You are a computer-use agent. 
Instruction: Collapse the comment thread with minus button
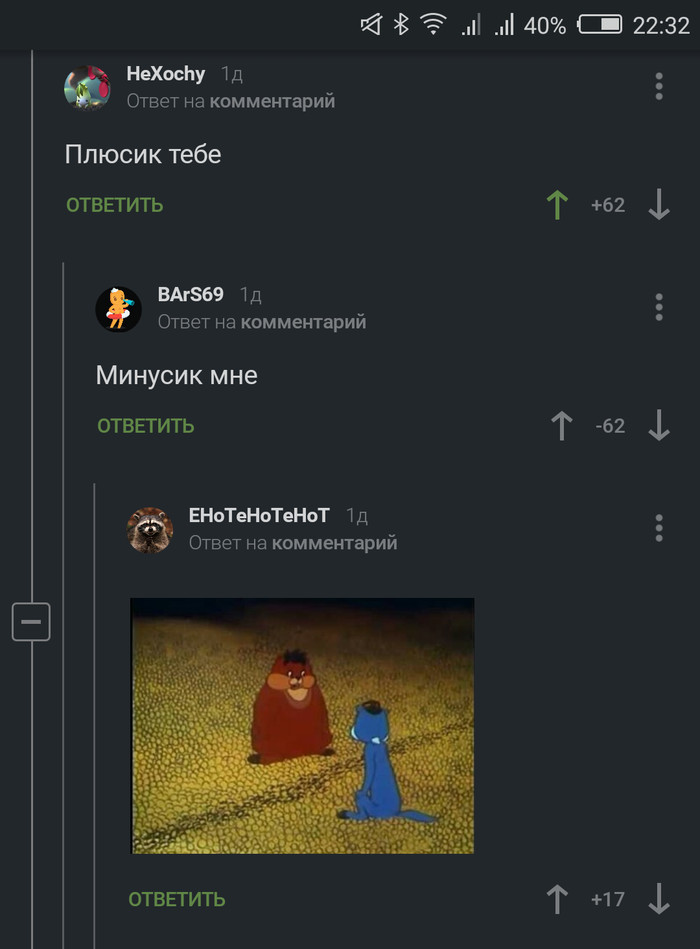click(30, 623)
